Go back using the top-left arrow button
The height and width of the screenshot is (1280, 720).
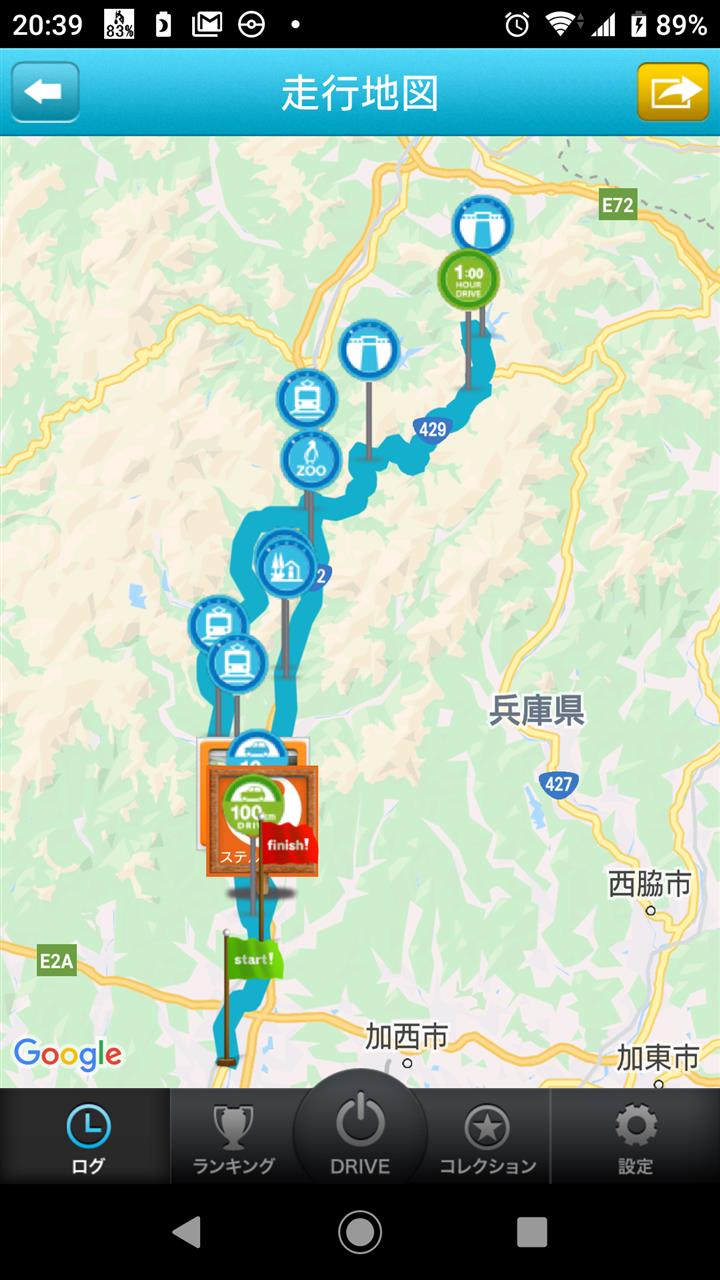tap(45, 92)
